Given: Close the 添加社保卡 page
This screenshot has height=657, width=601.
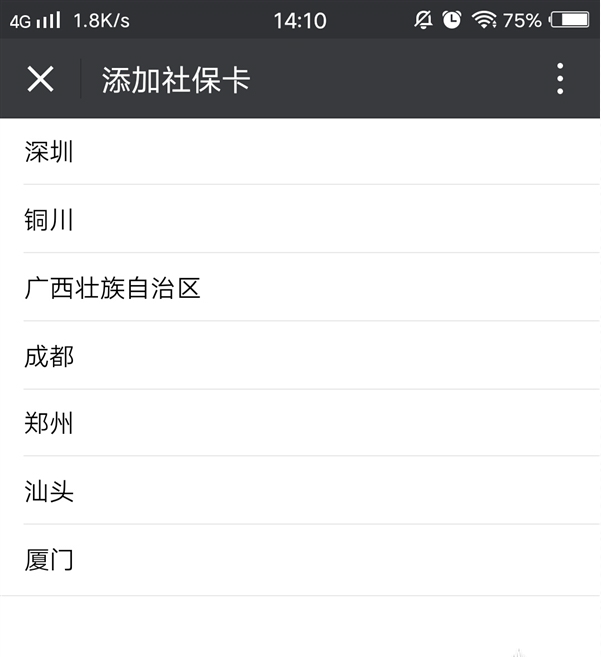Looking at the screenshot, I should 40,79.
